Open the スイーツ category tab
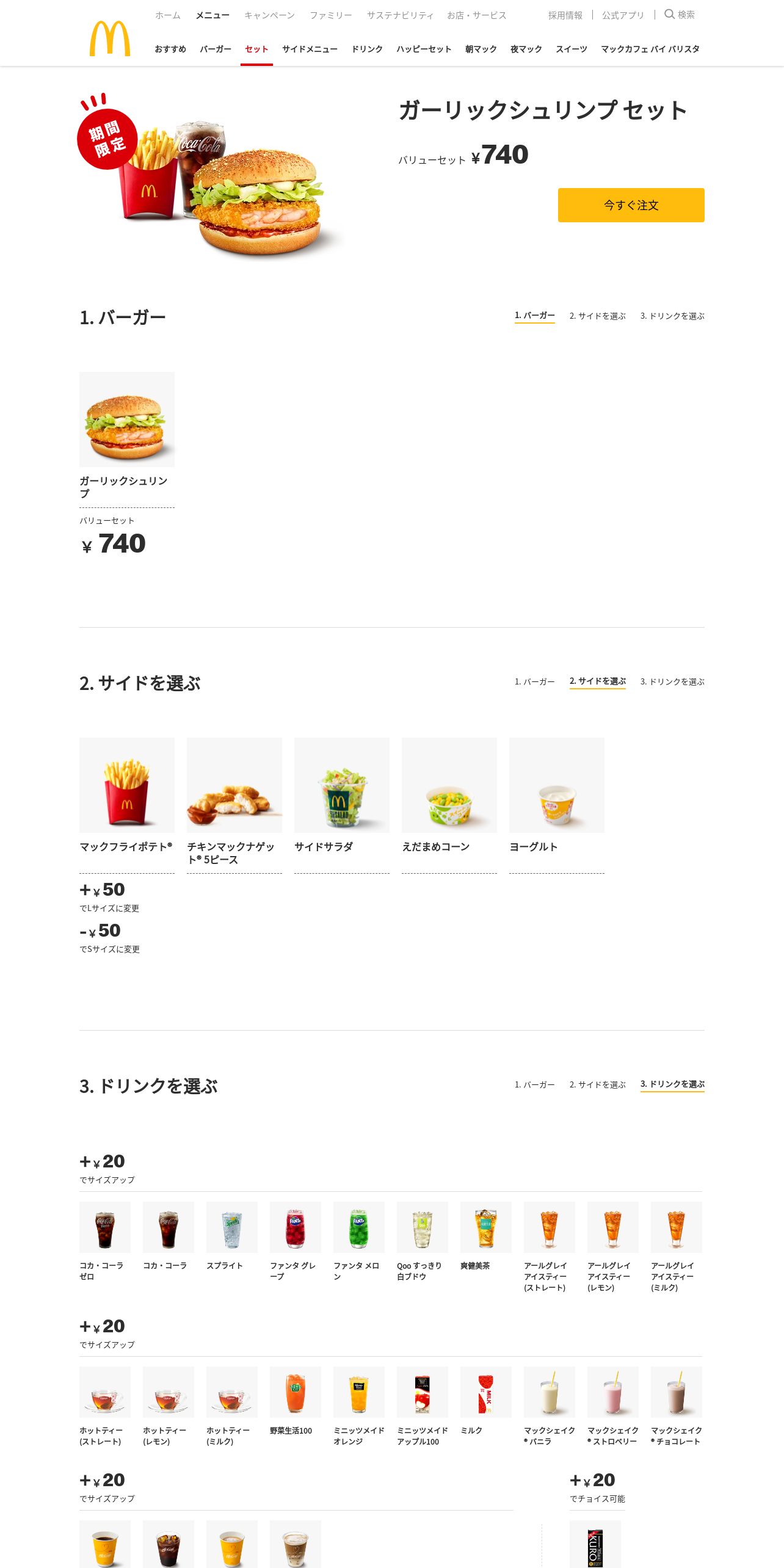 coord(571,49)
